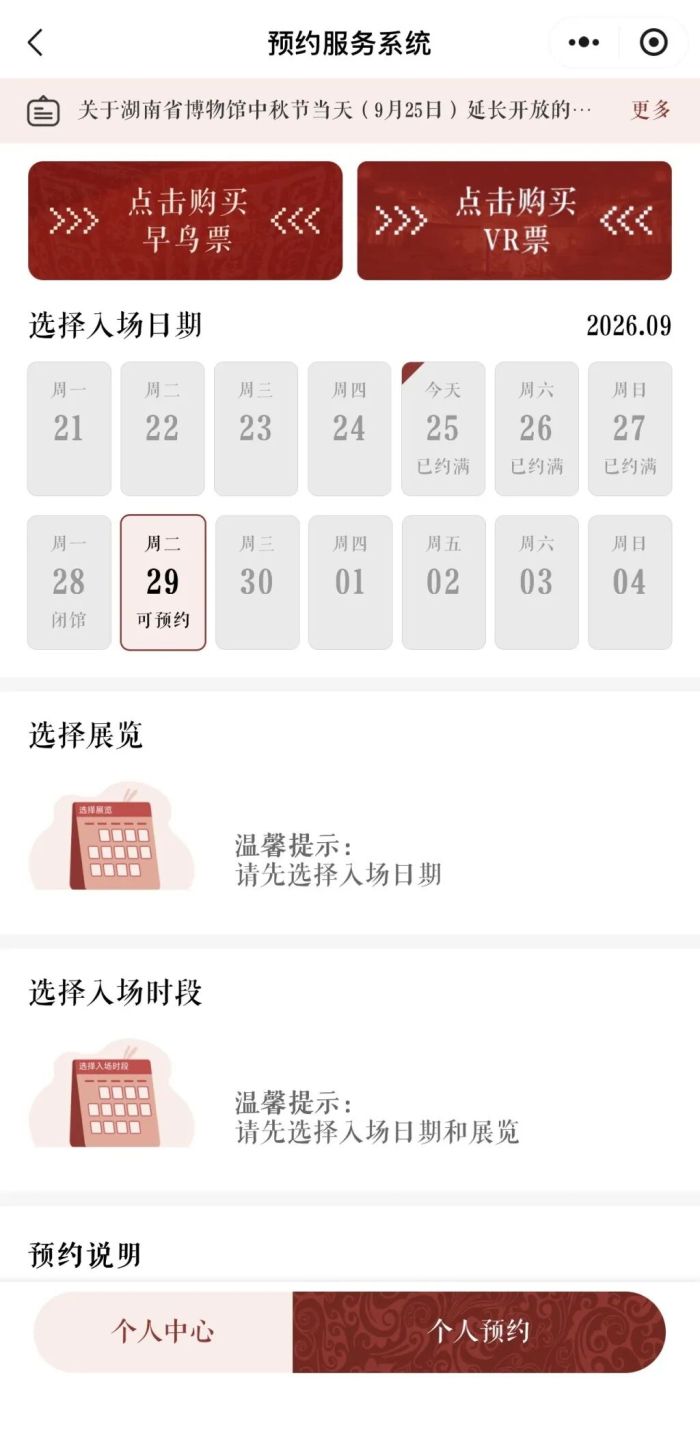
Task: Open the 更多 notices link
Action: 651,110
